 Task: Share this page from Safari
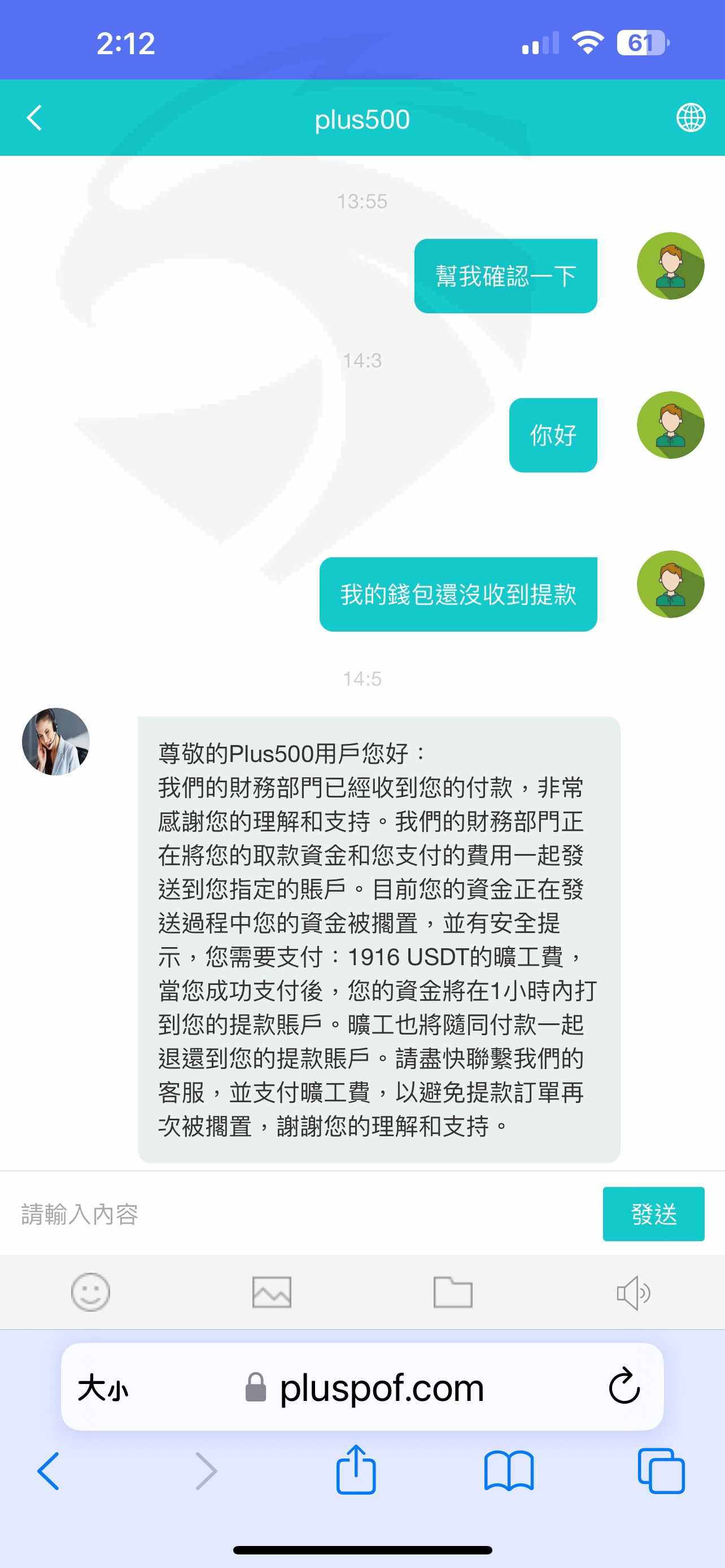pyautogui.click(x=356, y=1469)
